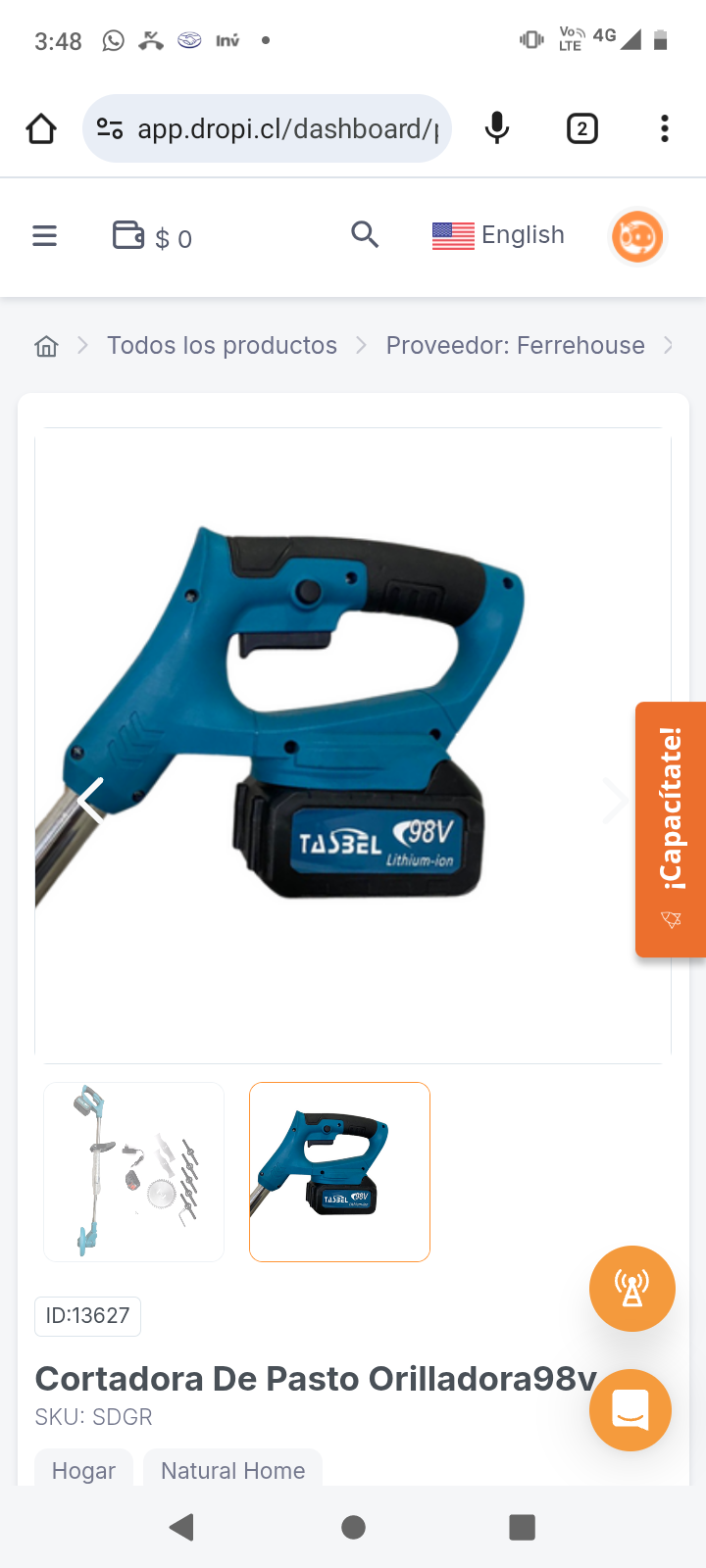Go to dashboard home breadcrumb
706x1568 pixels.
coord(46,346)
